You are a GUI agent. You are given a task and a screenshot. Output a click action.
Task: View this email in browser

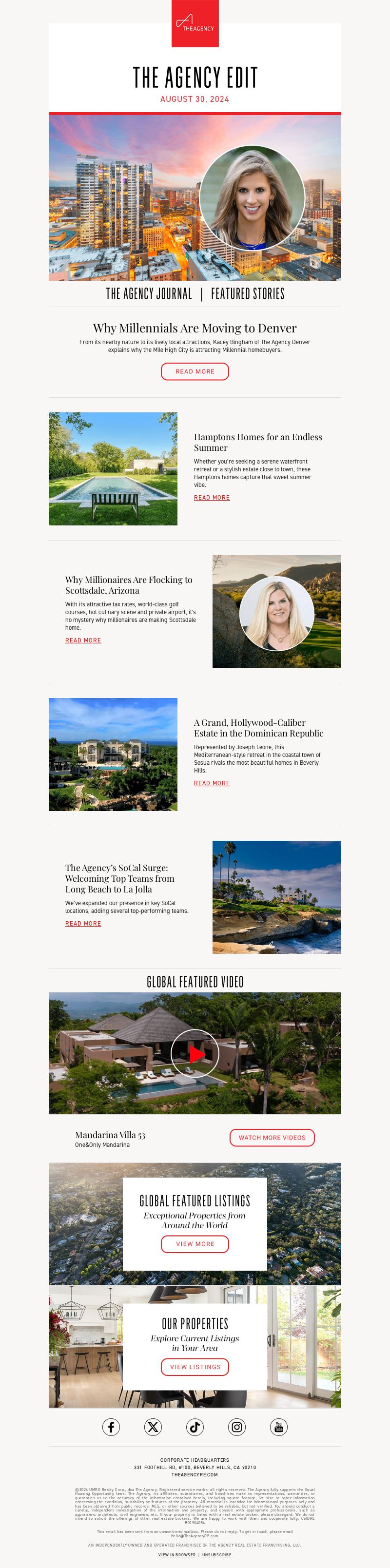[177, 1555]
